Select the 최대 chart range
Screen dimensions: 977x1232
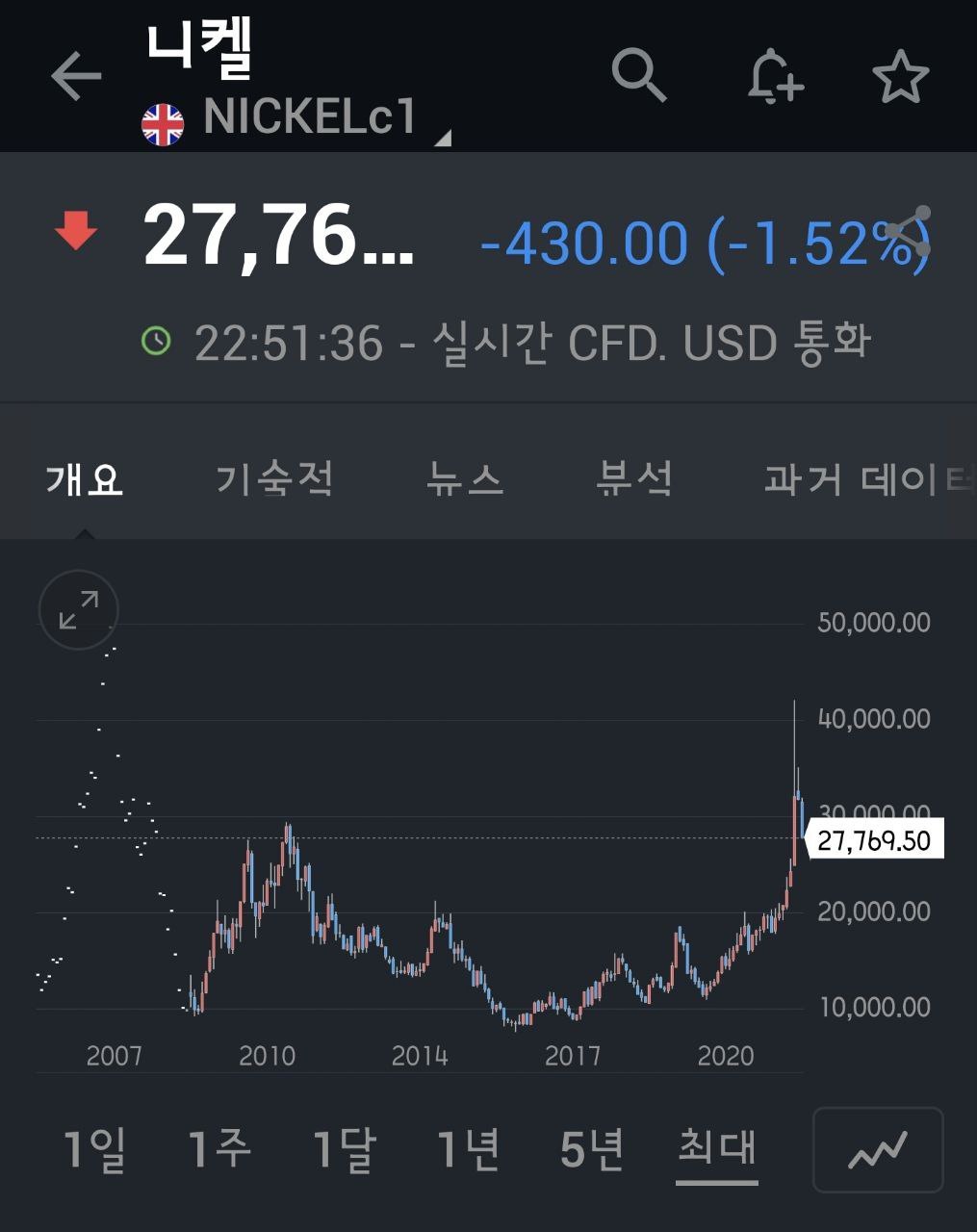pyautogui.click(x=717, y=1148)
